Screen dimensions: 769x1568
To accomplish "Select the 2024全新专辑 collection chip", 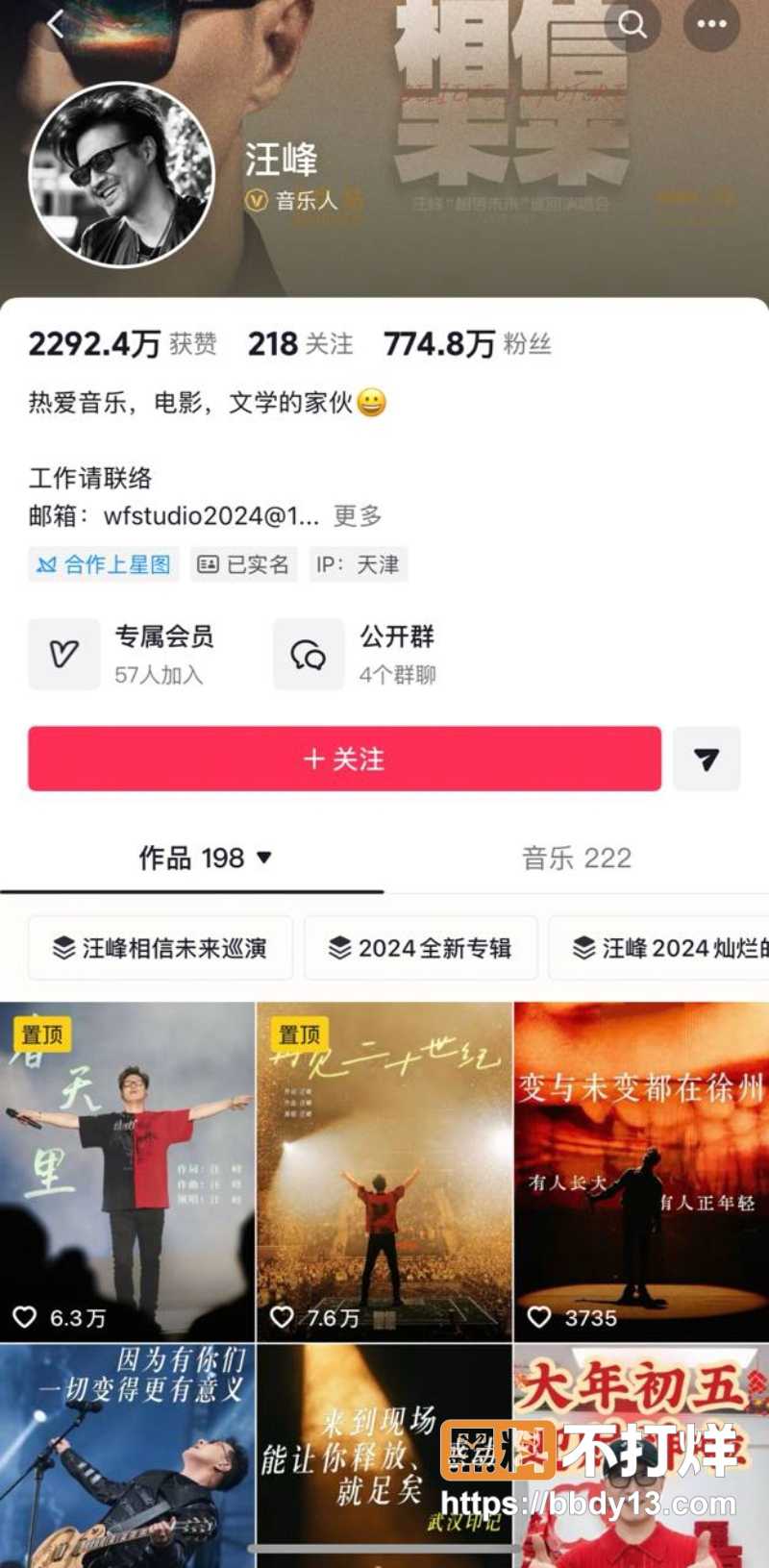I will pyautogui.click(x=421, y=948).
